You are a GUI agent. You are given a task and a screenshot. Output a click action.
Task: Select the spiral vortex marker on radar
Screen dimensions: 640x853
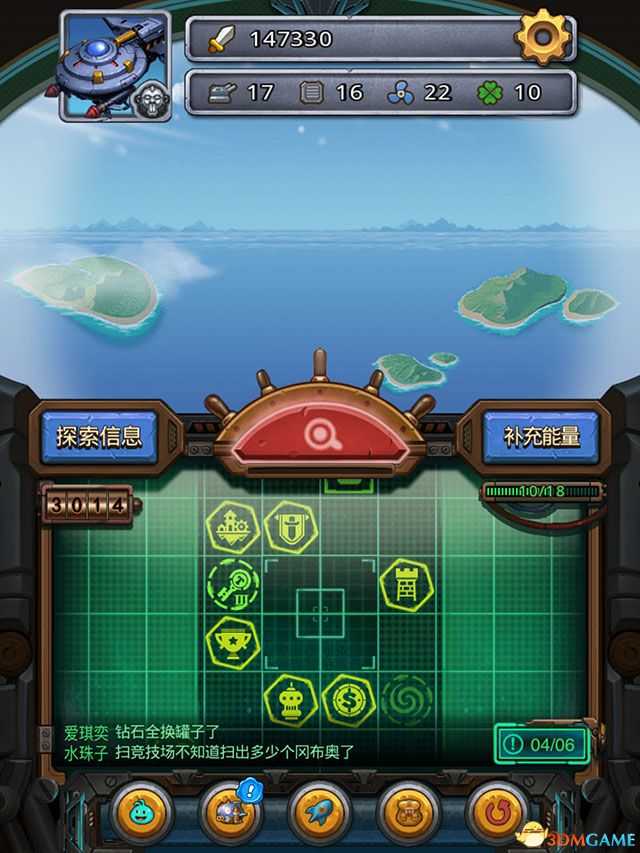tap(407, 699)
